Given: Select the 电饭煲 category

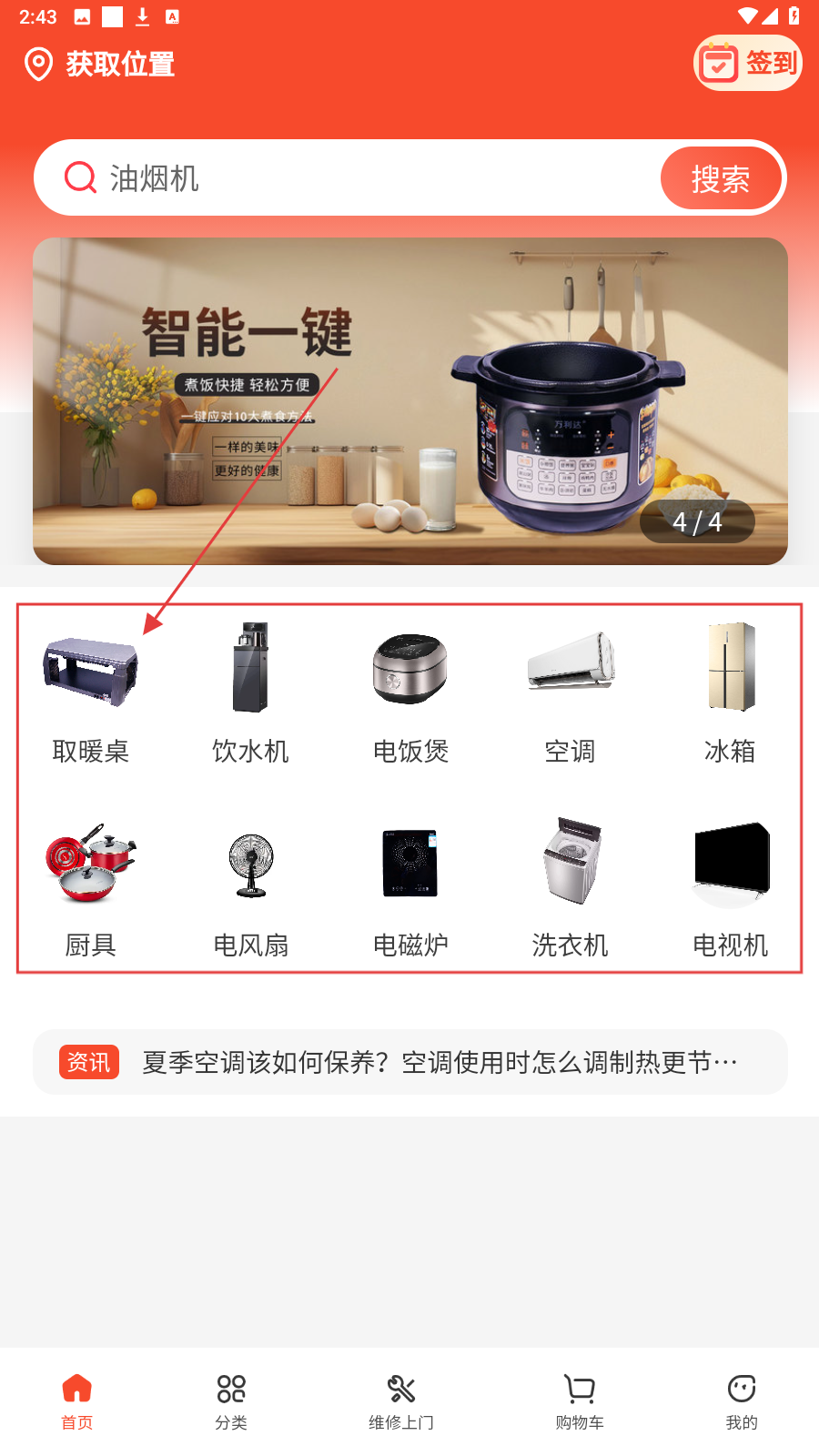Looking at the screenshot, I should click(410, 693).
